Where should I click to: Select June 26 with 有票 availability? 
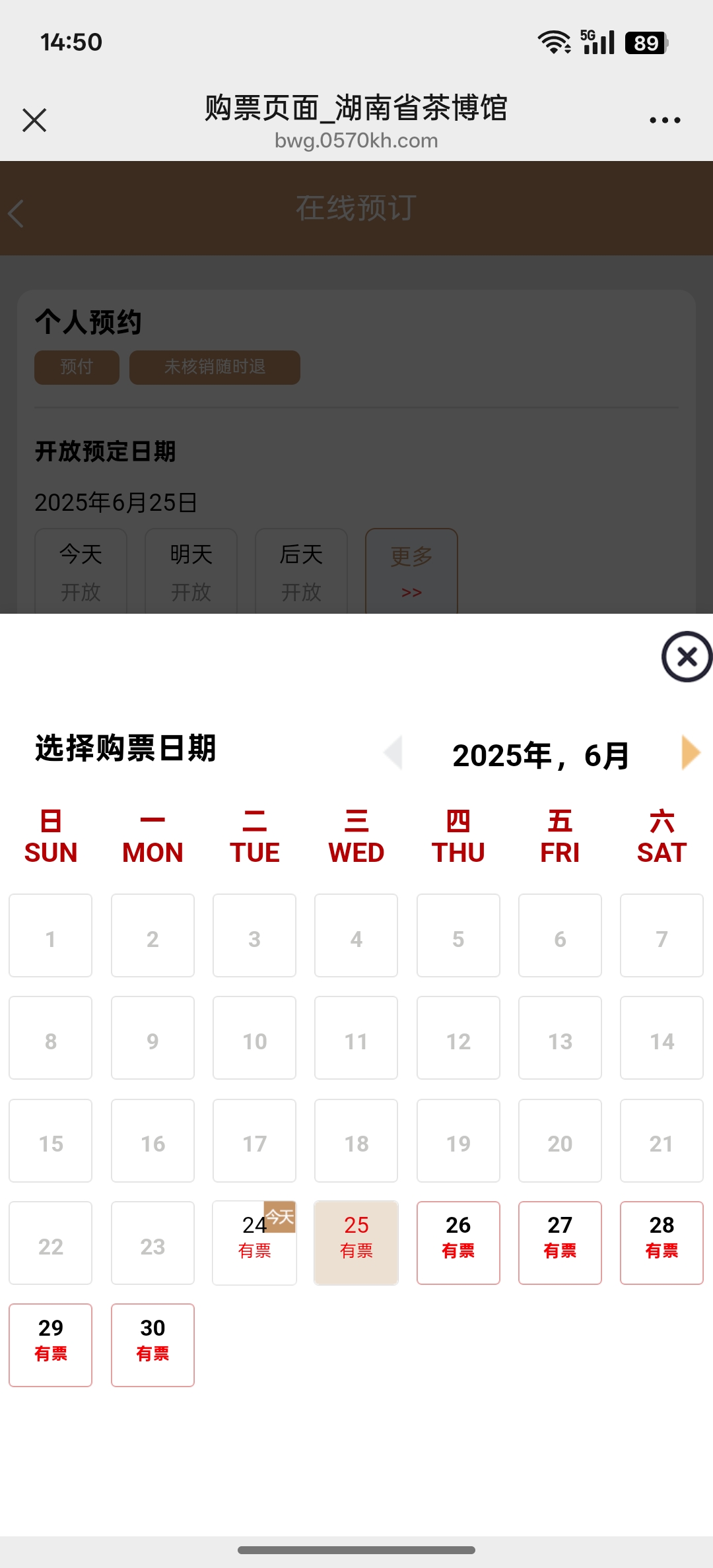[x=458, y=1243]
